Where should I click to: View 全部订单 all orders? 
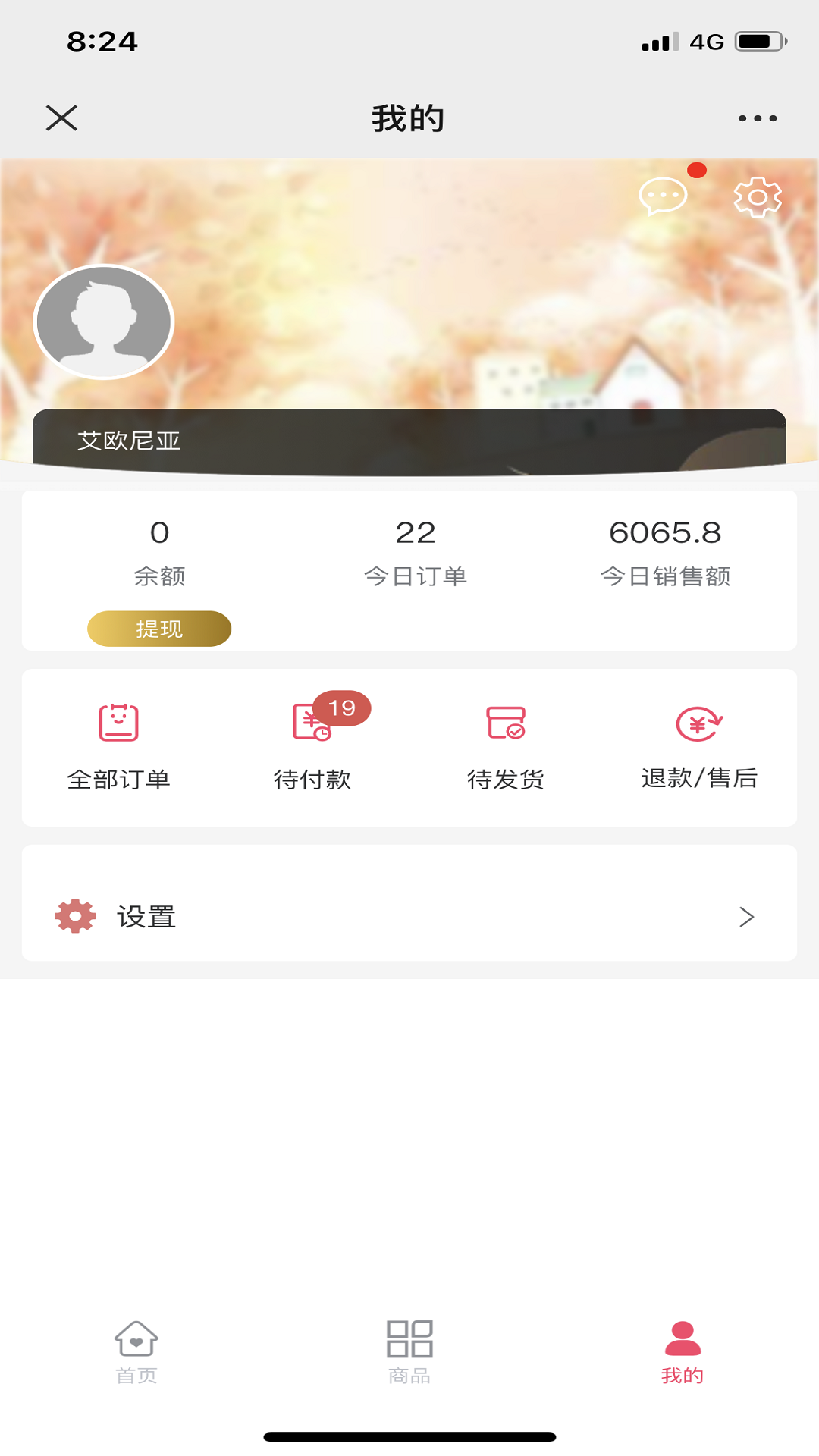118,747
